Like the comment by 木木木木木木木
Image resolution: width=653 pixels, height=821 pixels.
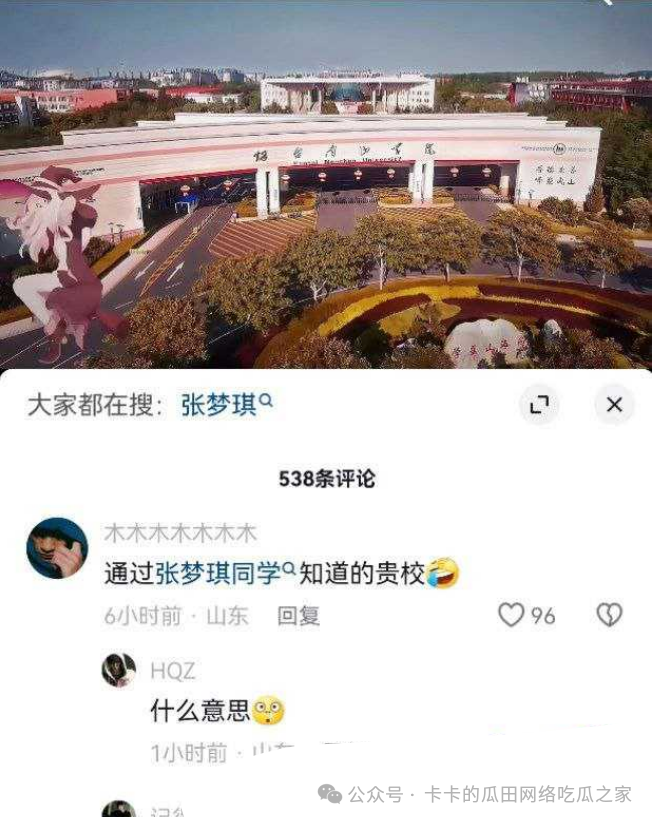point(511,615)
